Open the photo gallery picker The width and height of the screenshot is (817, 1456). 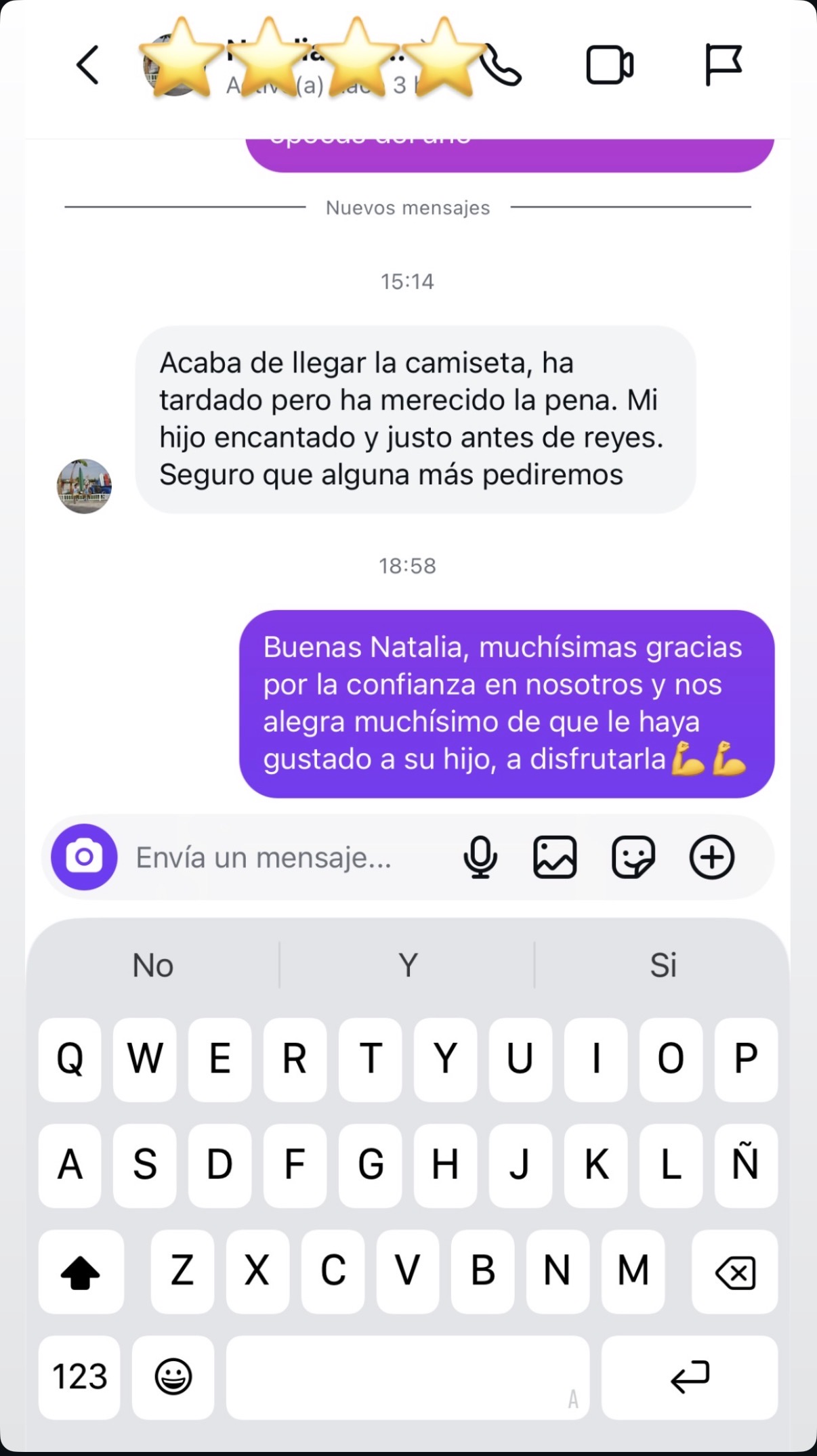(x=556, y=857)
